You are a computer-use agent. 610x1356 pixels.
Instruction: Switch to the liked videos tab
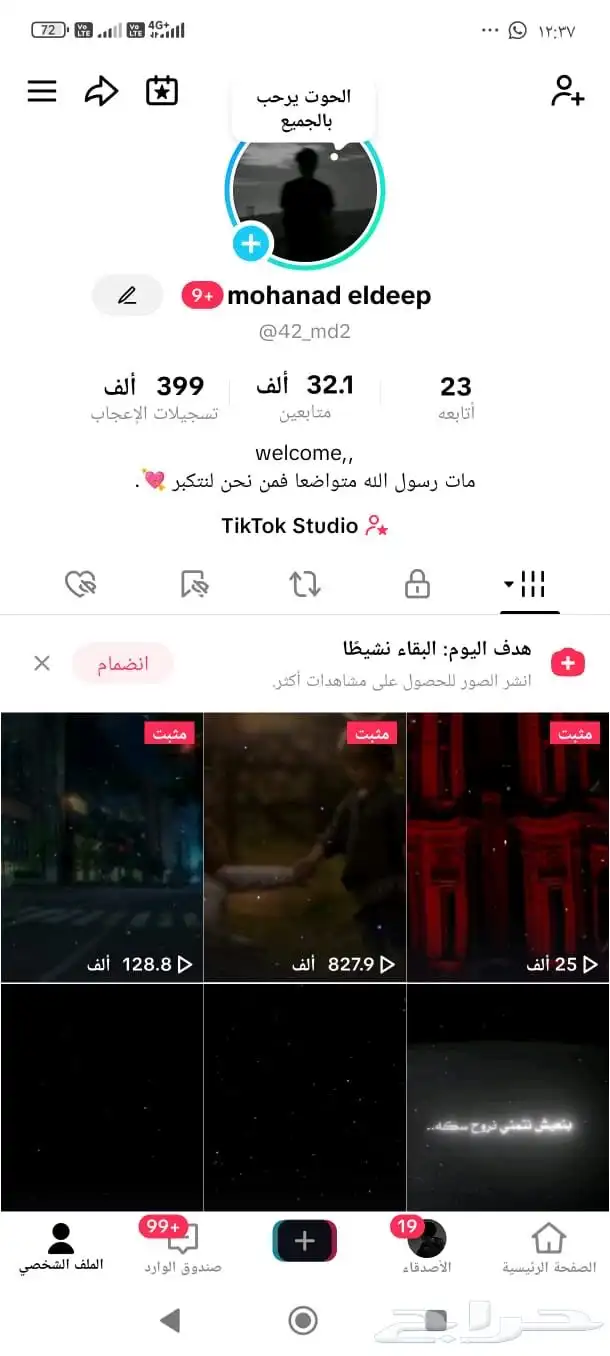point(79,584)
